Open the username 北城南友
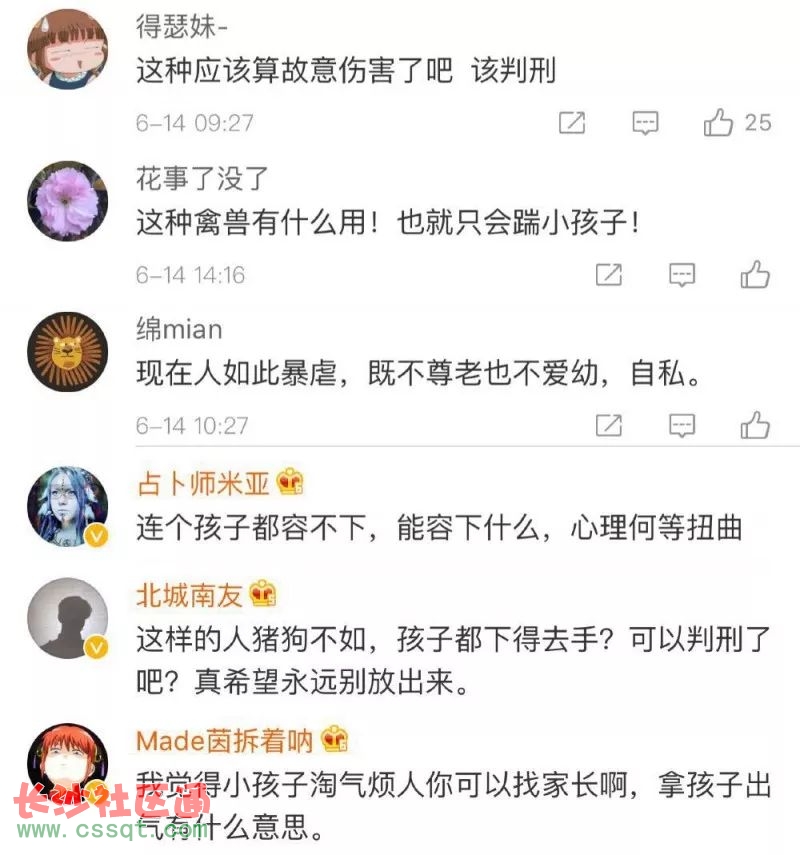Viewport: 800px width, 855px height. pyautogui.click(x=190, y=597)
